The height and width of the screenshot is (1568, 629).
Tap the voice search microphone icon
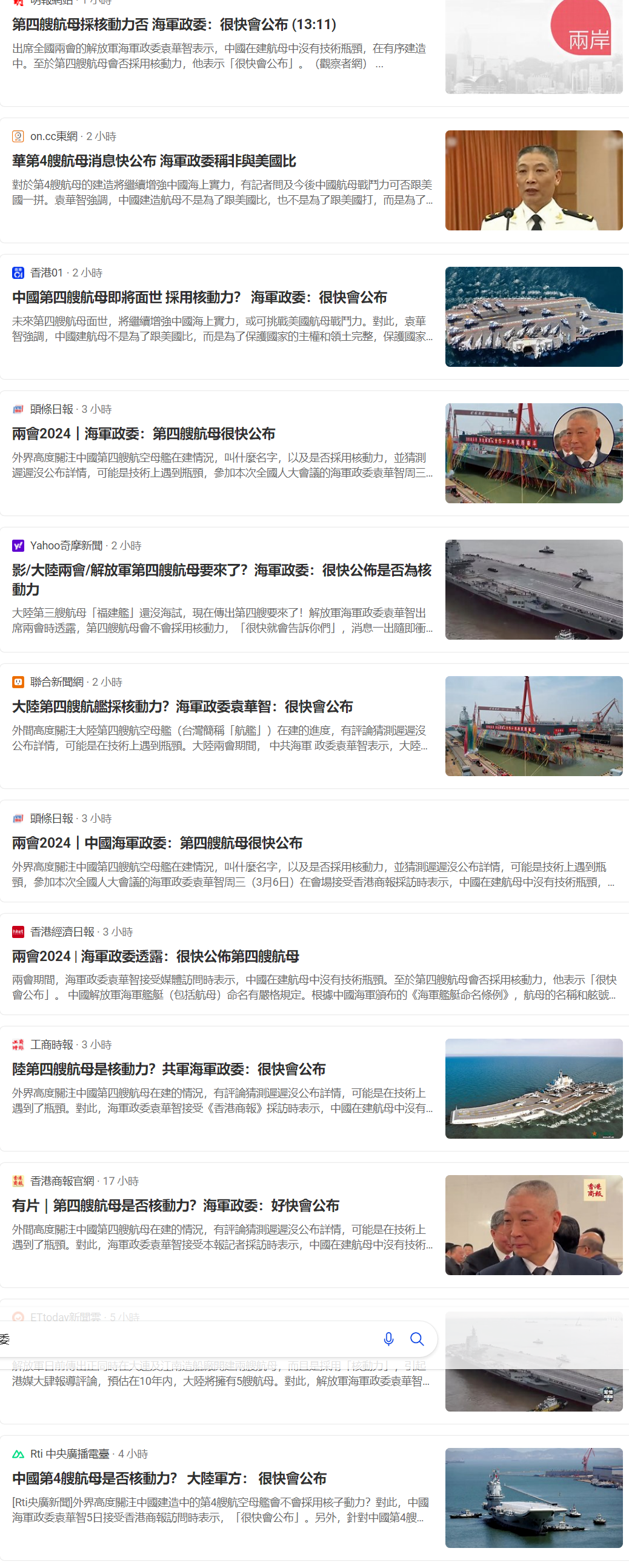(388, 1339)
